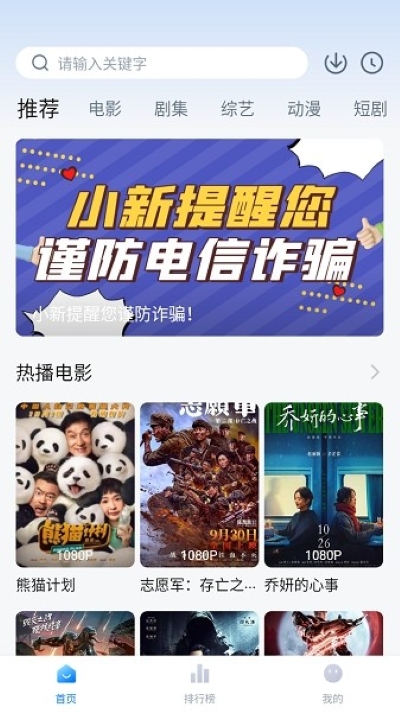Open the 谨防电信诈骗 banner

(200, 237)
